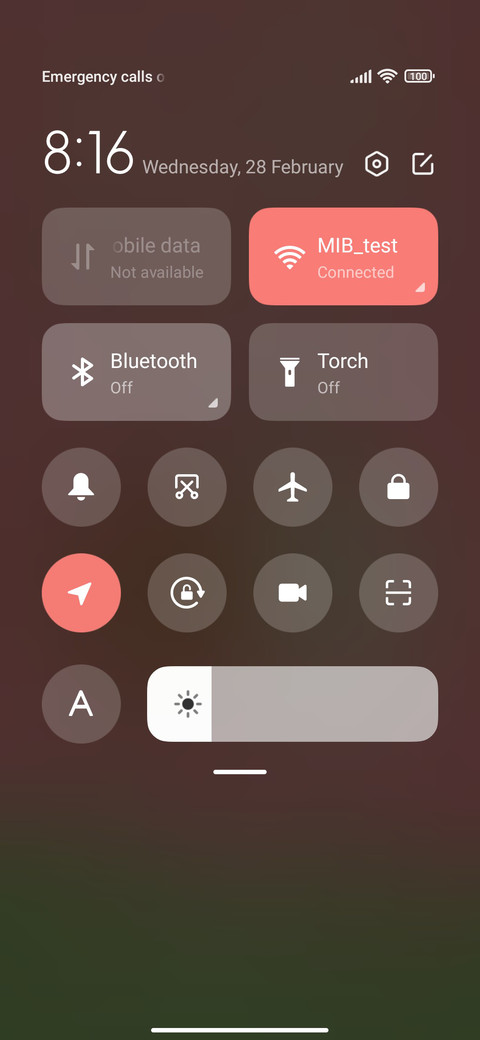Tap the Mobile data tile
Screen dimensions: 480x1040
tap(137, 257)
